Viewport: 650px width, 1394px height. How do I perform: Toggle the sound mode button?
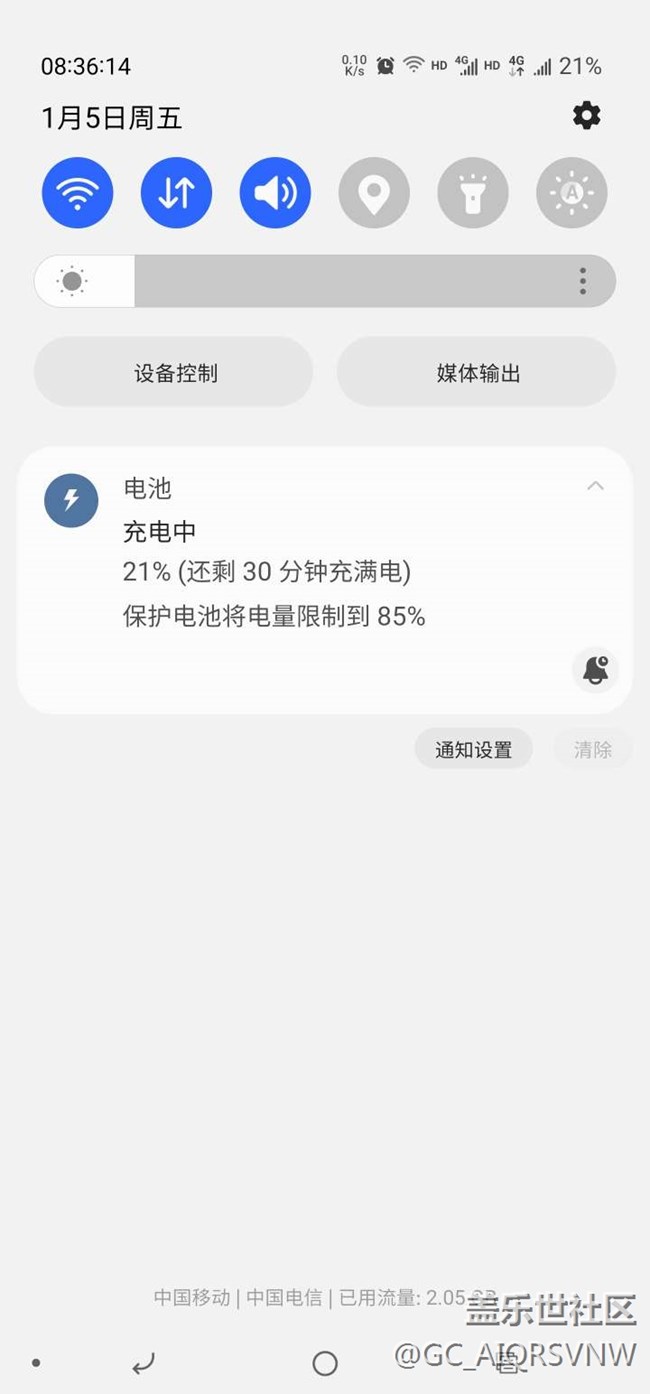coord(275,192)
